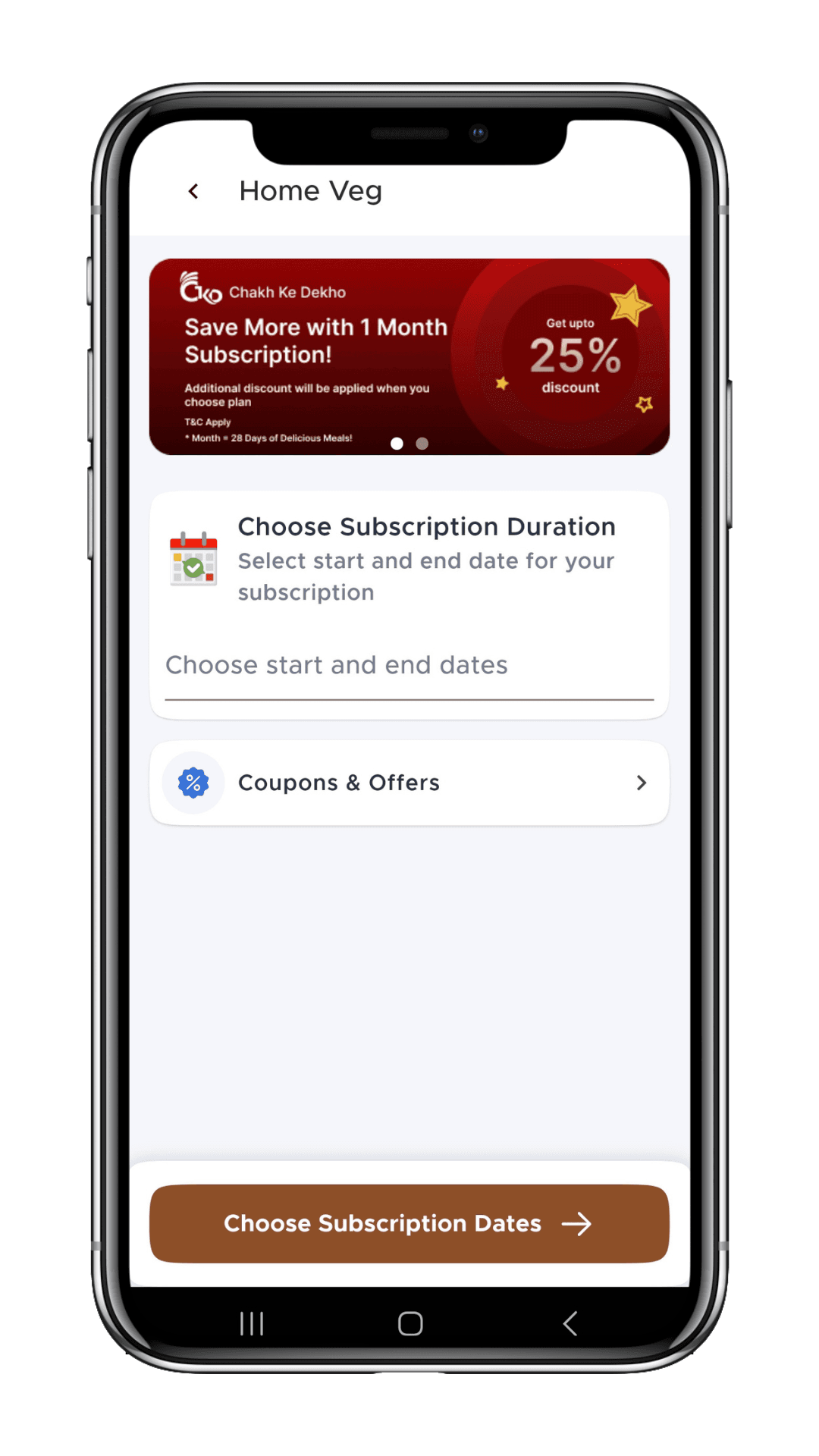The image size is (819, 1456).
Task: Open recent apps from the navigation bar
Action: point(252,1323)
